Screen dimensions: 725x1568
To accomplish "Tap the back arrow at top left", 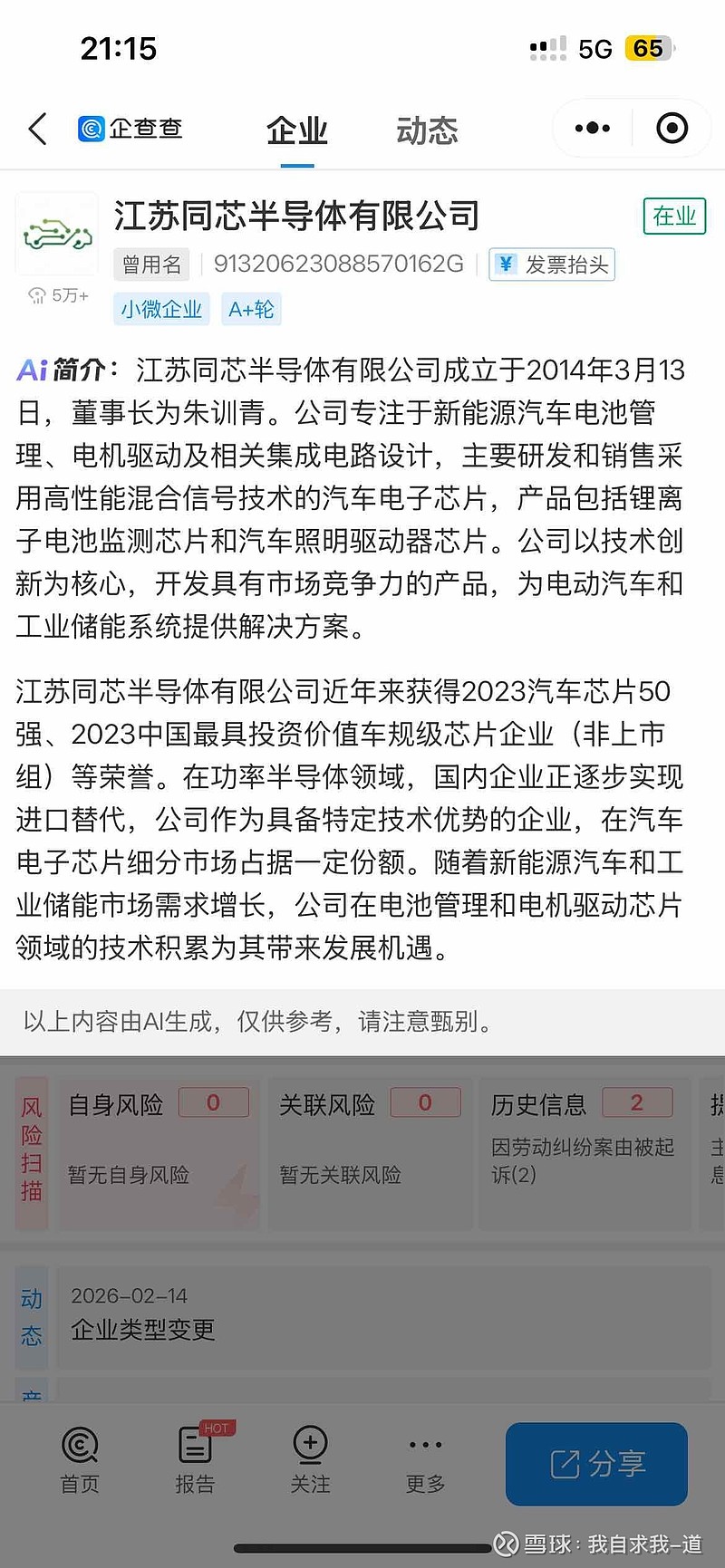I will (x=36, y=129).
